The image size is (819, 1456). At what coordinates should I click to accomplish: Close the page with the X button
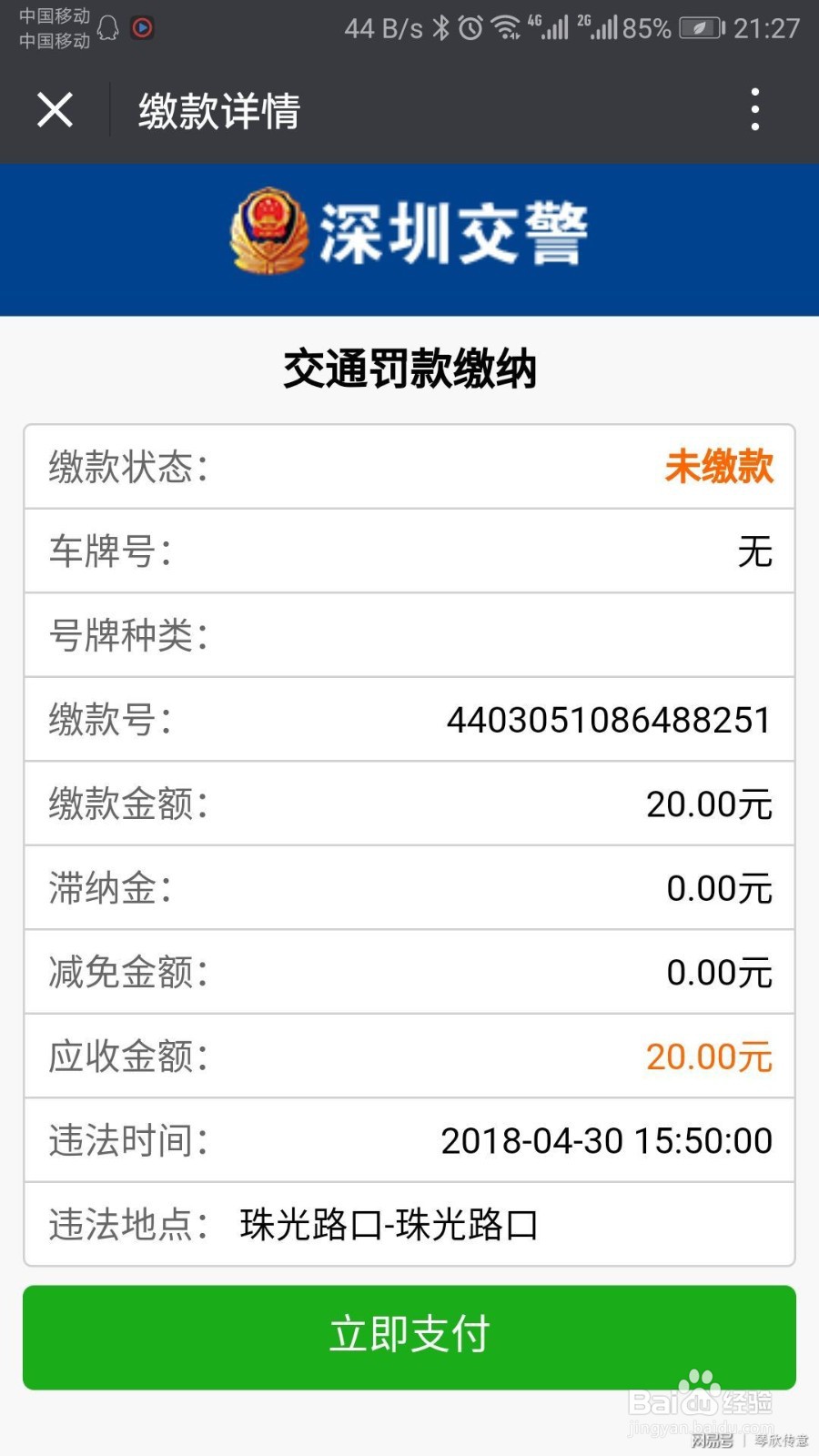coord(55,109)
